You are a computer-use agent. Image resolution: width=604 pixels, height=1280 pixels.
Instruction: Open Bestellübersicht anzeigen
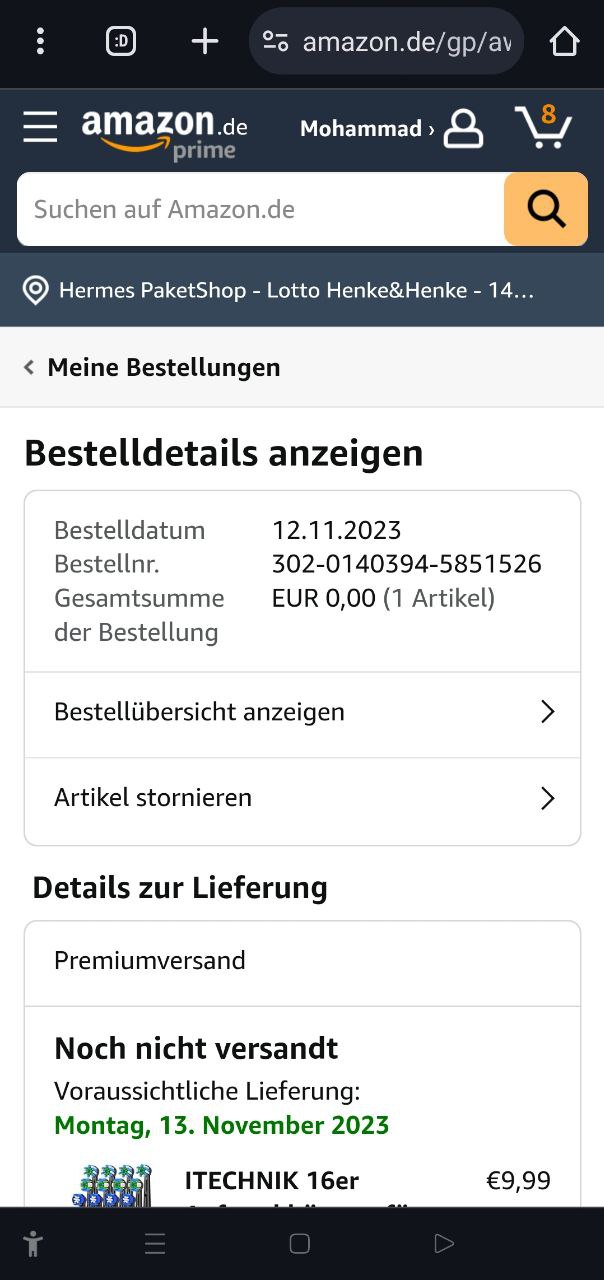(302, 712)
